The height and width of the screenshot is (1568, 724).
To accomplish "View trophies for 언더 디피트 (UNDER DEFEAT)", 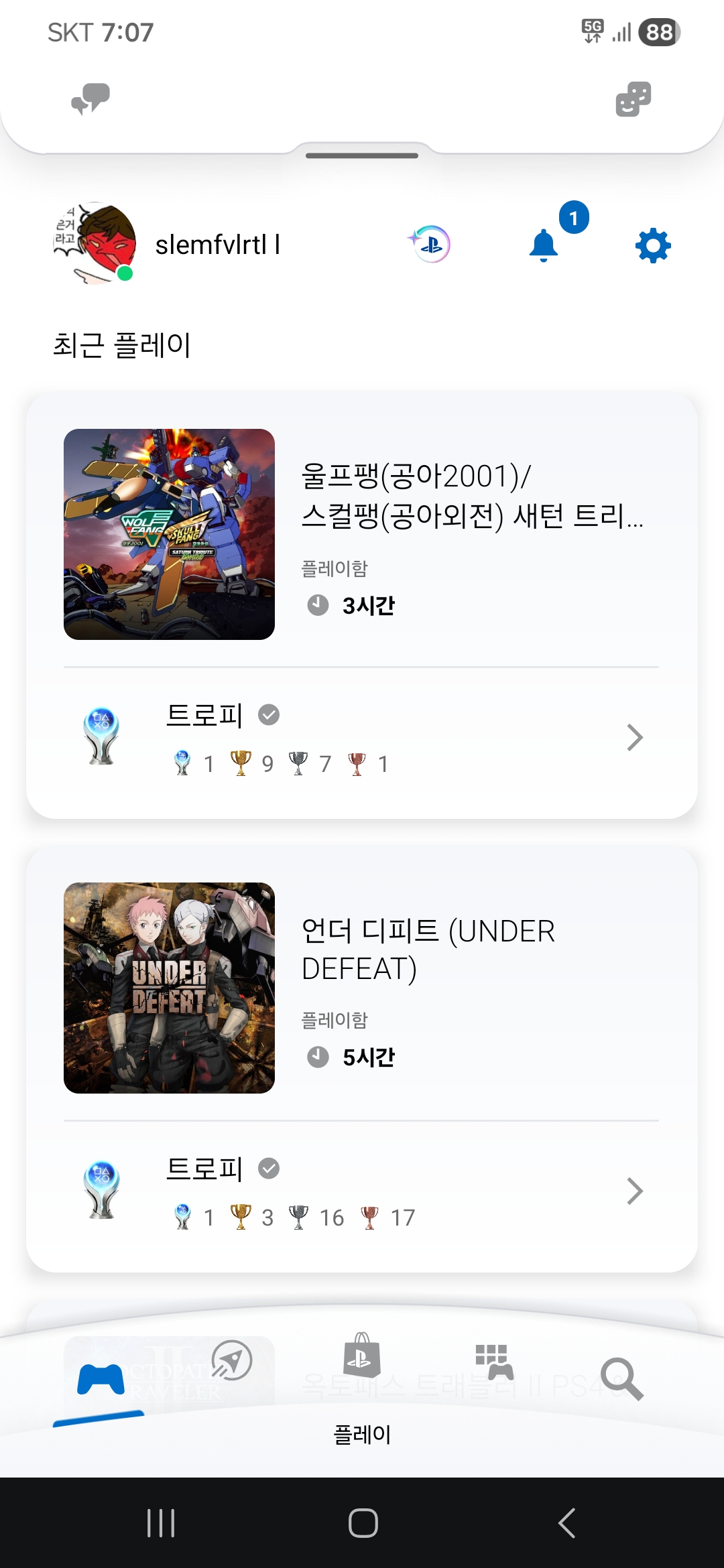I will pos(362,1191).
